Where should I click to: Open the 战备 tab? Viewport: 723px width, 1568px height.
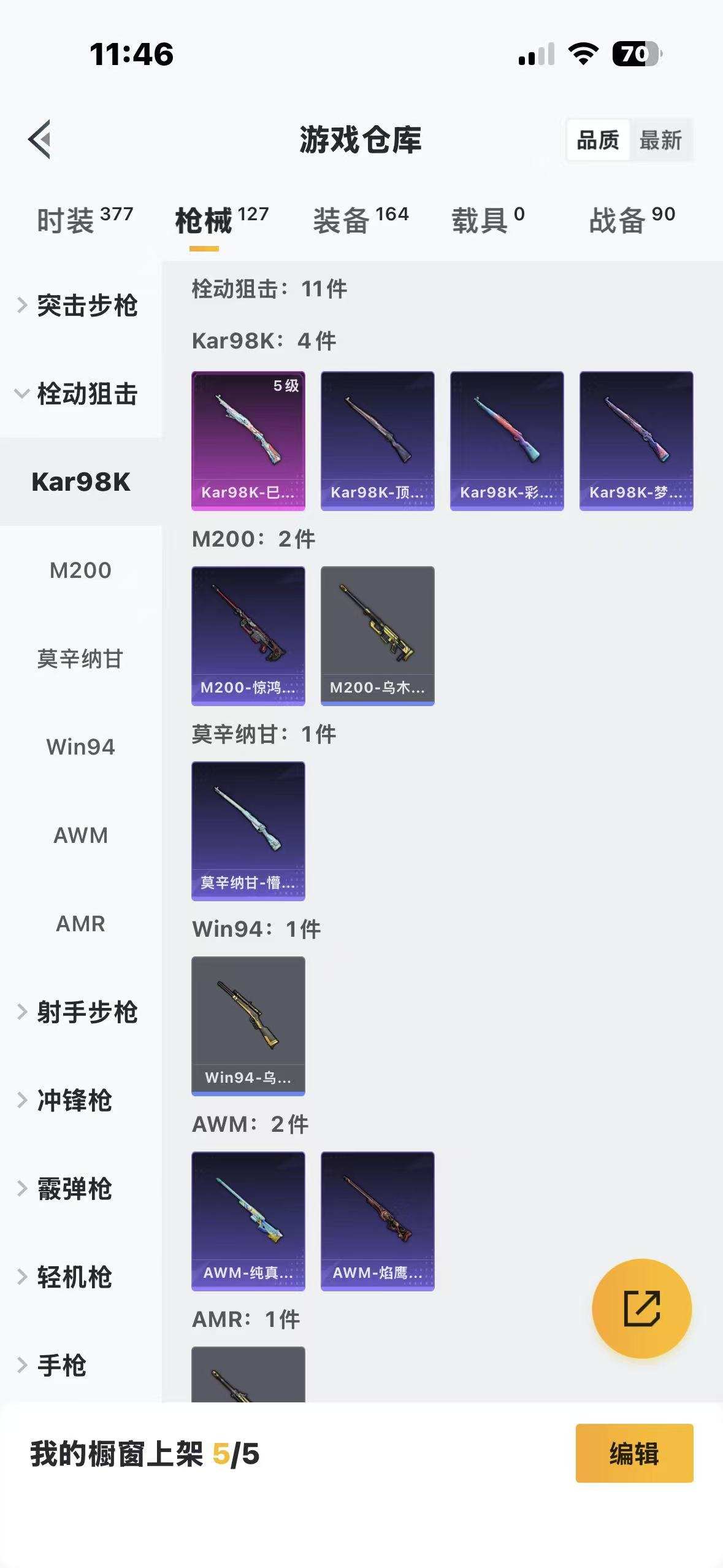point(632,220)
